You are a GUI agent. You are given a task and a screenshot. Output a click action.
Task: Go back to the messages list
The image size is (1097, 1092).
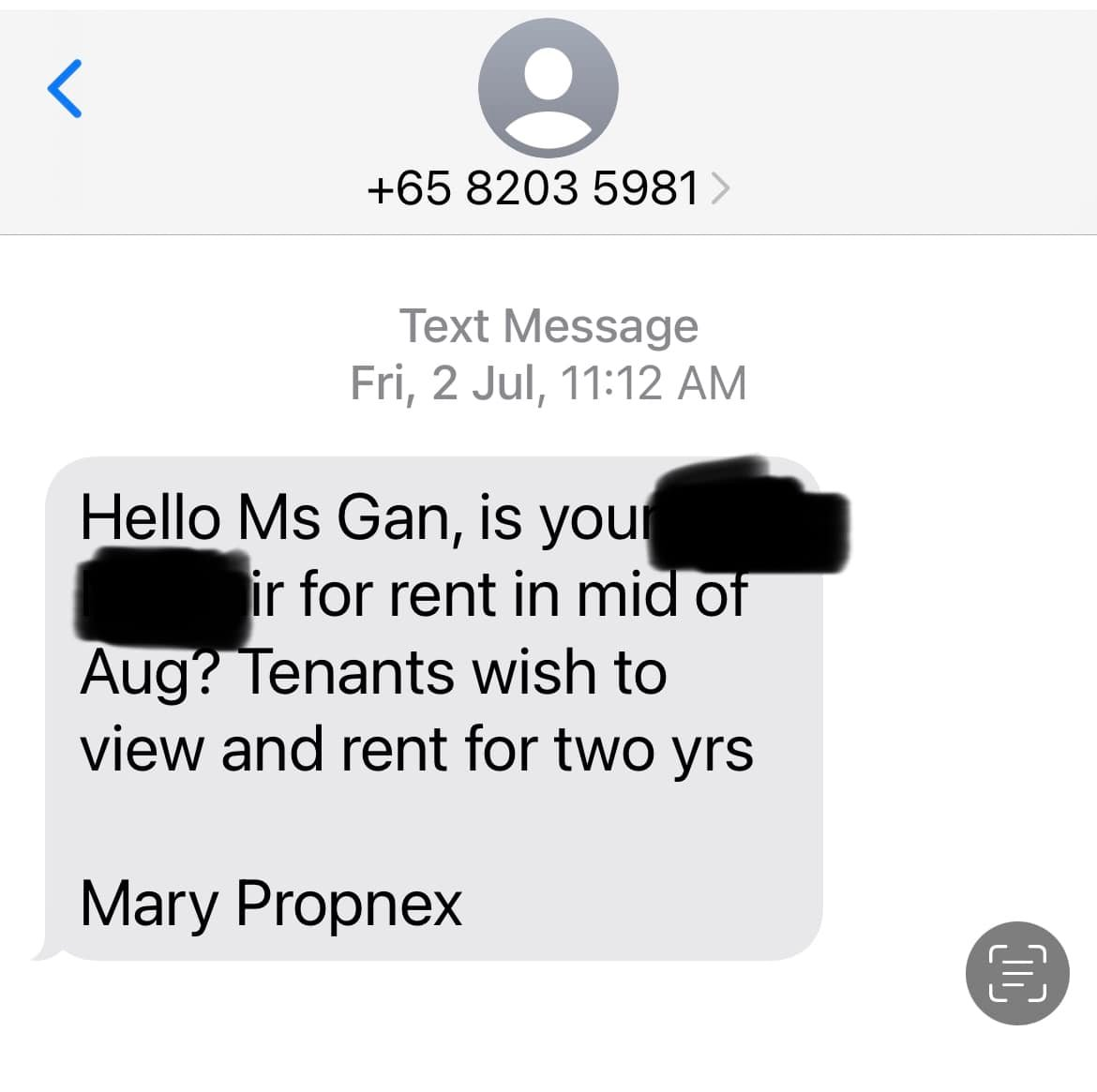[65, 89]
